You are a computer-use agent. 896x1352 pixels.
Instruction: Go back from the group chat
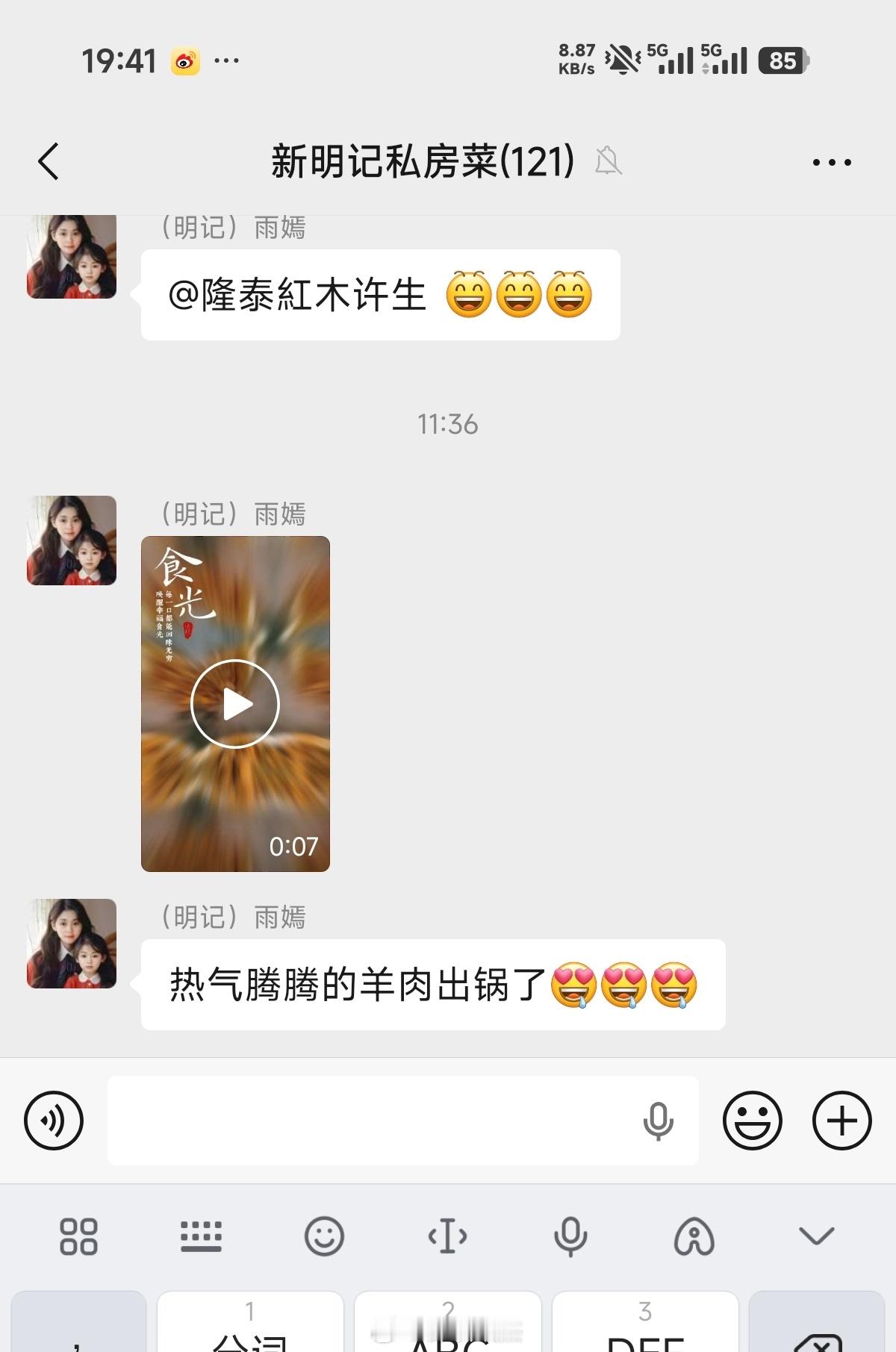[49, 161]
